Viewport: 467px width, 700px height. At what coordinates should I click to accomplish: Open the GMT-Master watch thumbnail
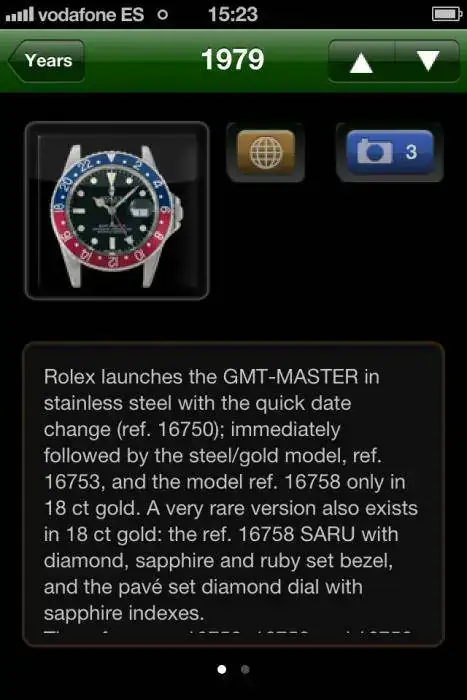point(117,210)
